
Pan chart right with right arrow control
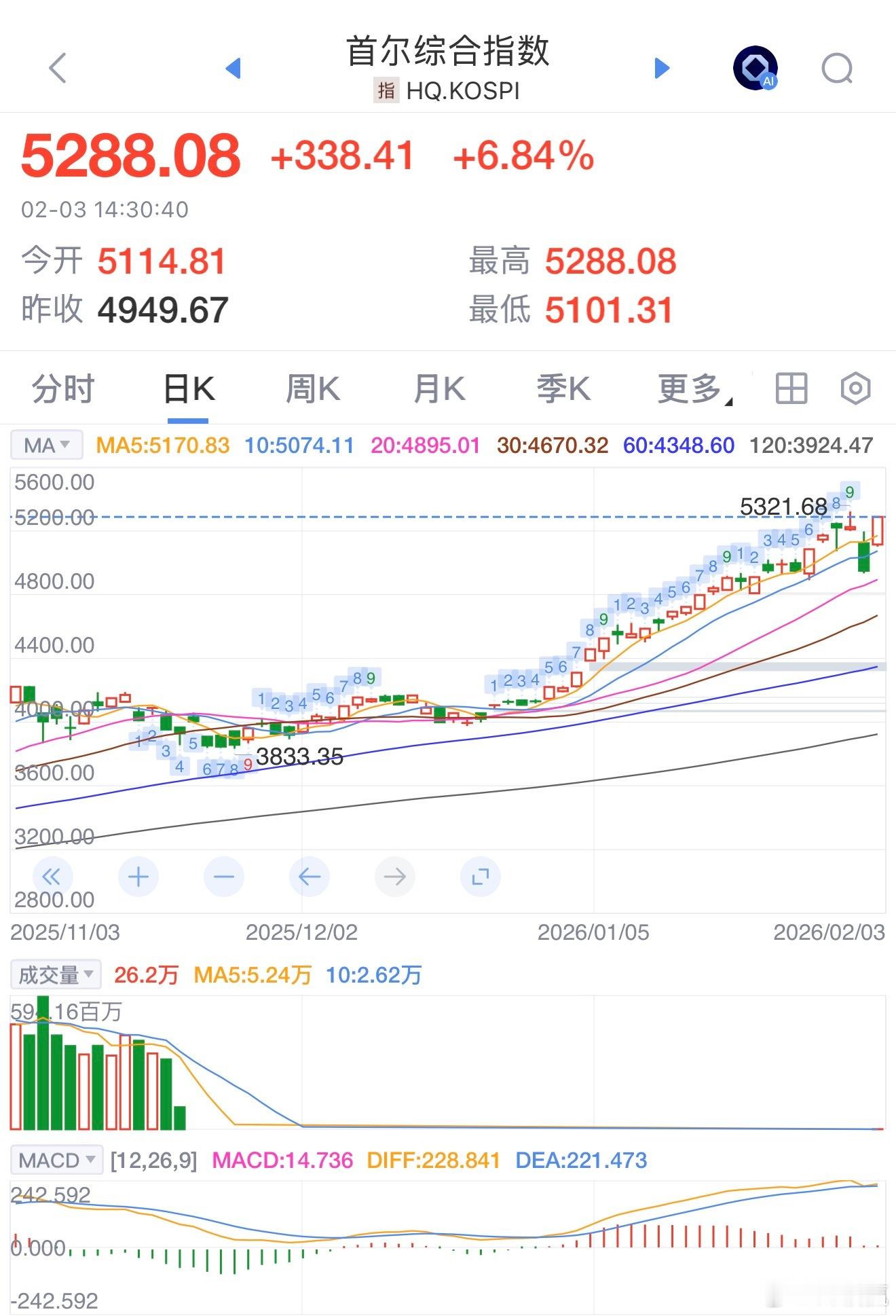(x=394, y=877)
